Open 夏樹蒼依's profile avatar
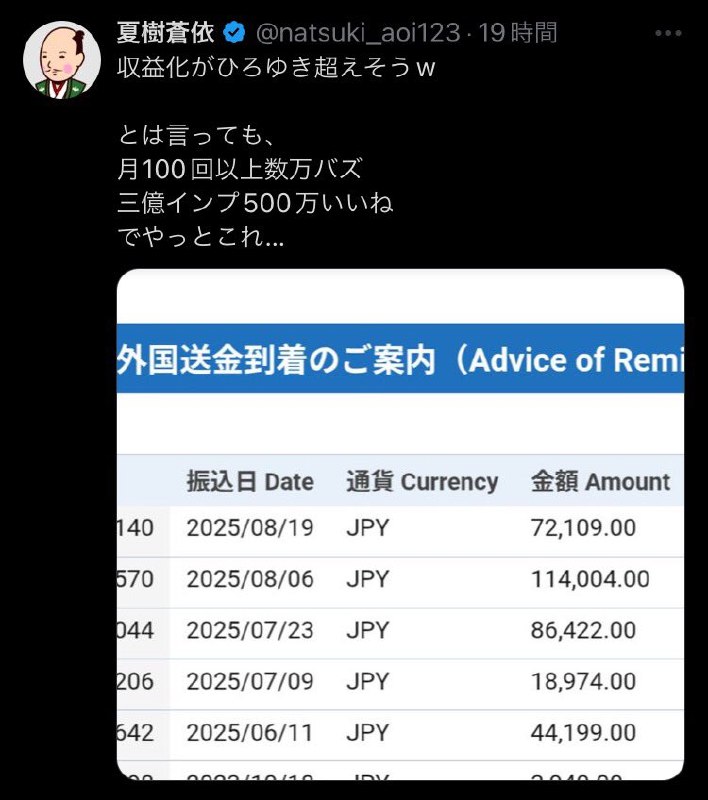708x800 pixels. click(x=60, y=61)
